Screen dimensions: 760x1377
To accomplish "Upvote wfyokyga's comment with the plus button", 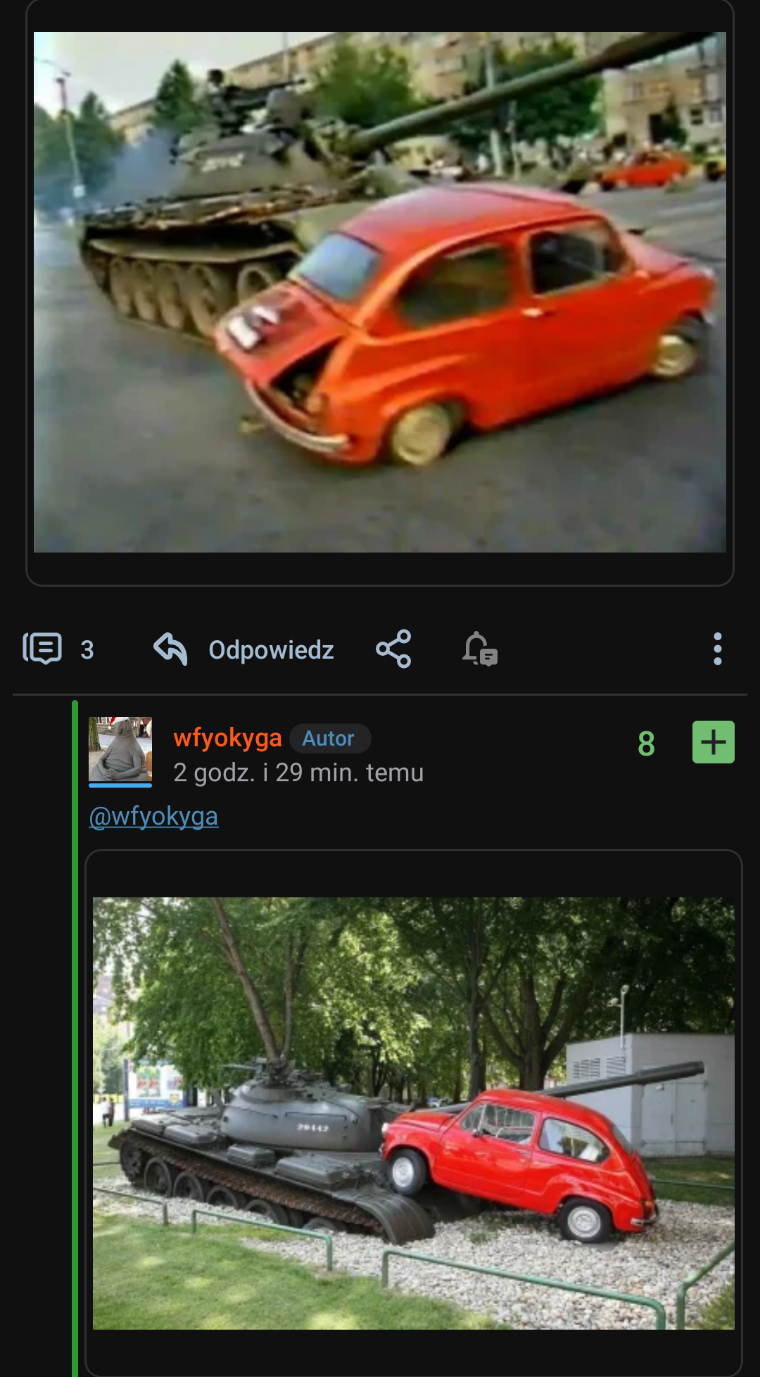I will click(x=713, y=742).
